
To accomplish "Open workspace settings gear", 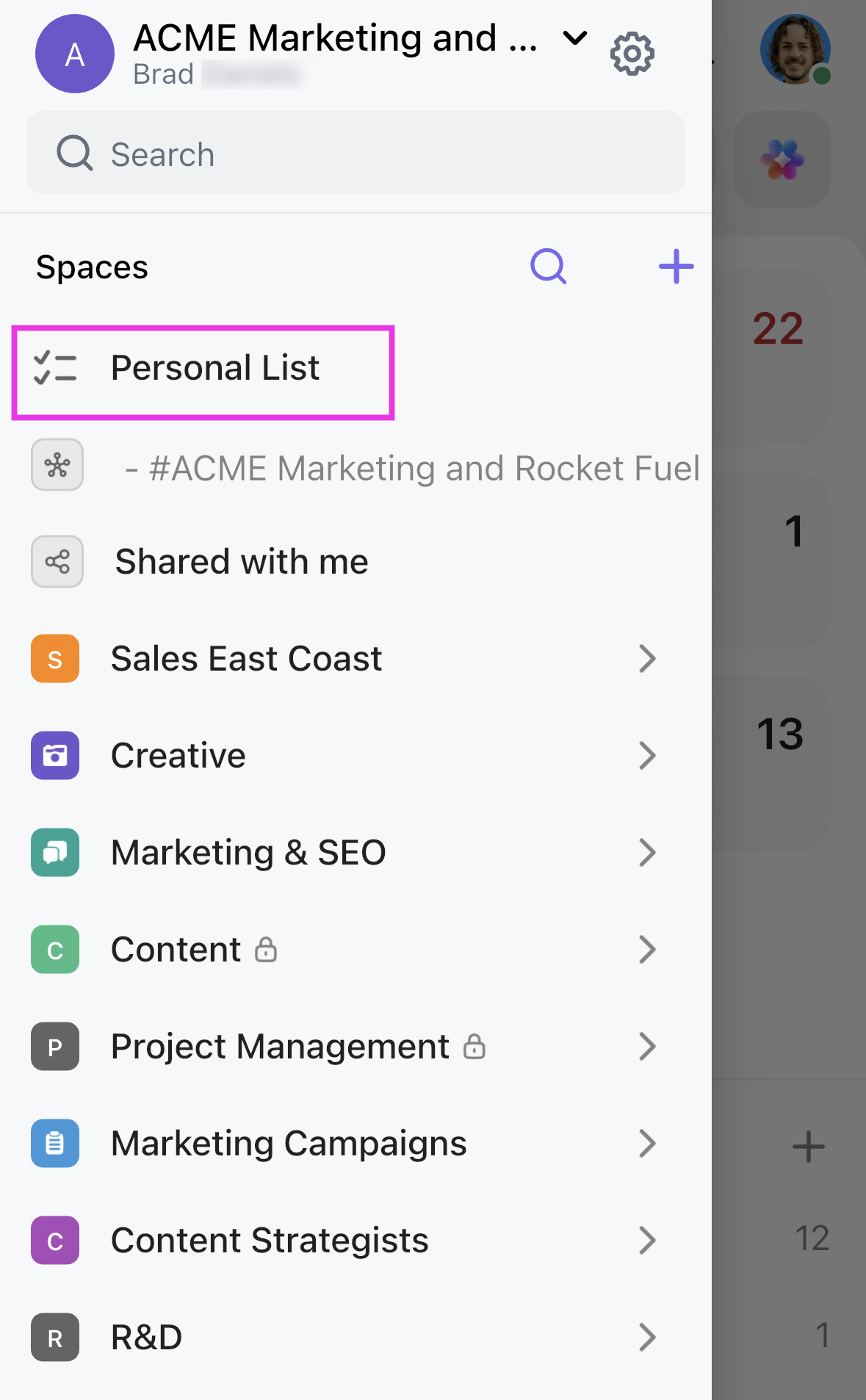I will coord(632,52).
